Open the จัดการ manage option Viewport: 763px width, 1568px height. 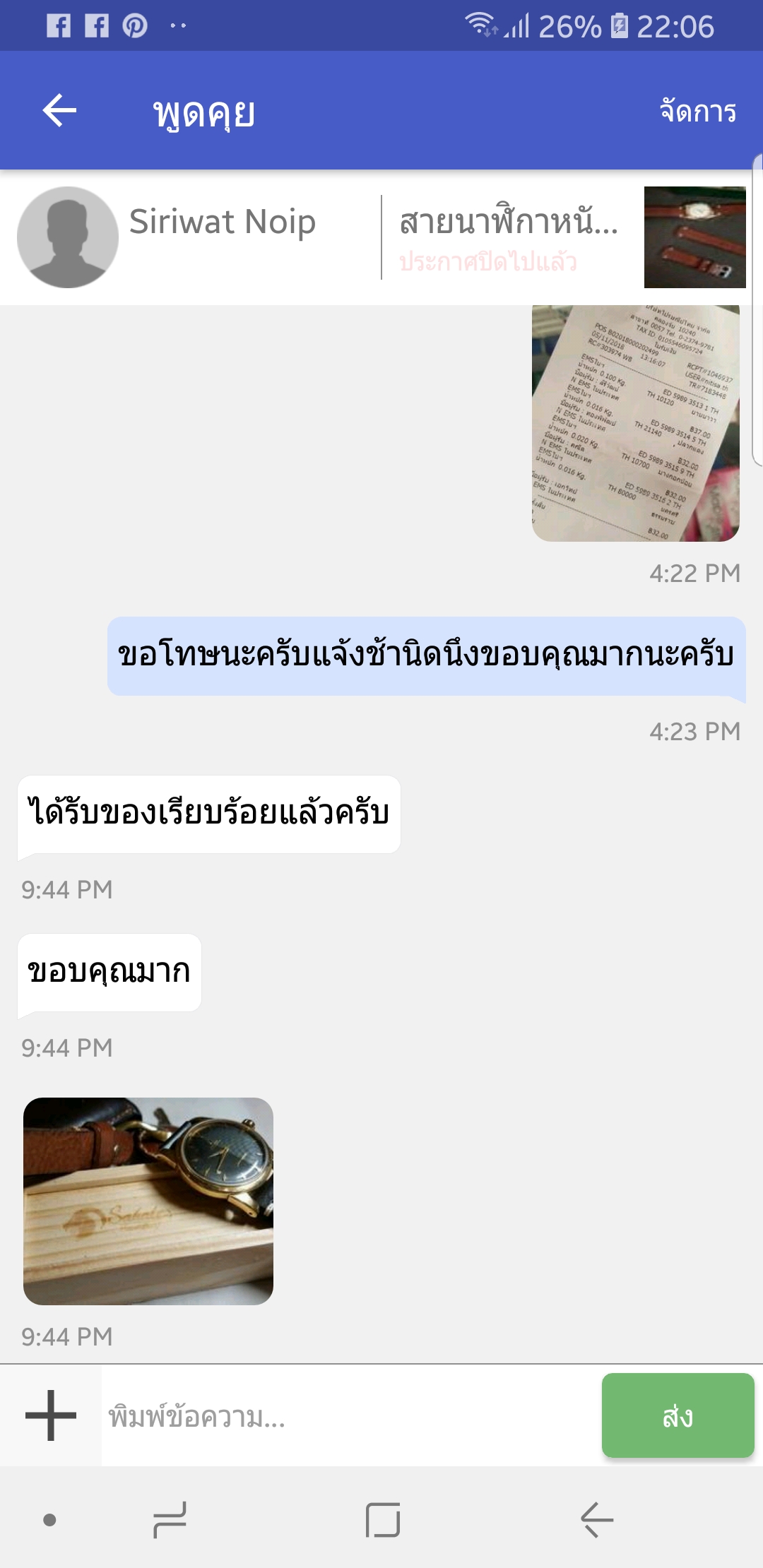(x=697, y=112)
